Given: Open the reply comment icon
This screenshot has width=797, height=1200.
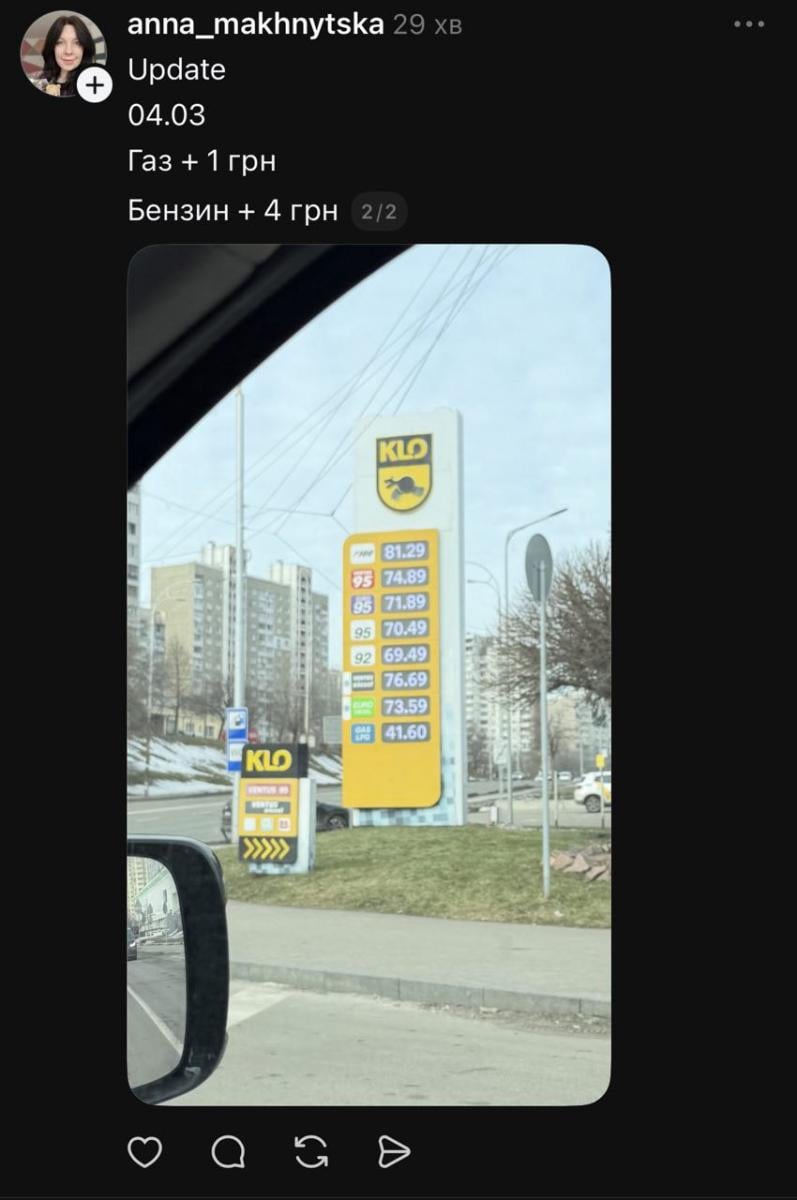Looking at the screenshot, I should (x=228, y=1152).
